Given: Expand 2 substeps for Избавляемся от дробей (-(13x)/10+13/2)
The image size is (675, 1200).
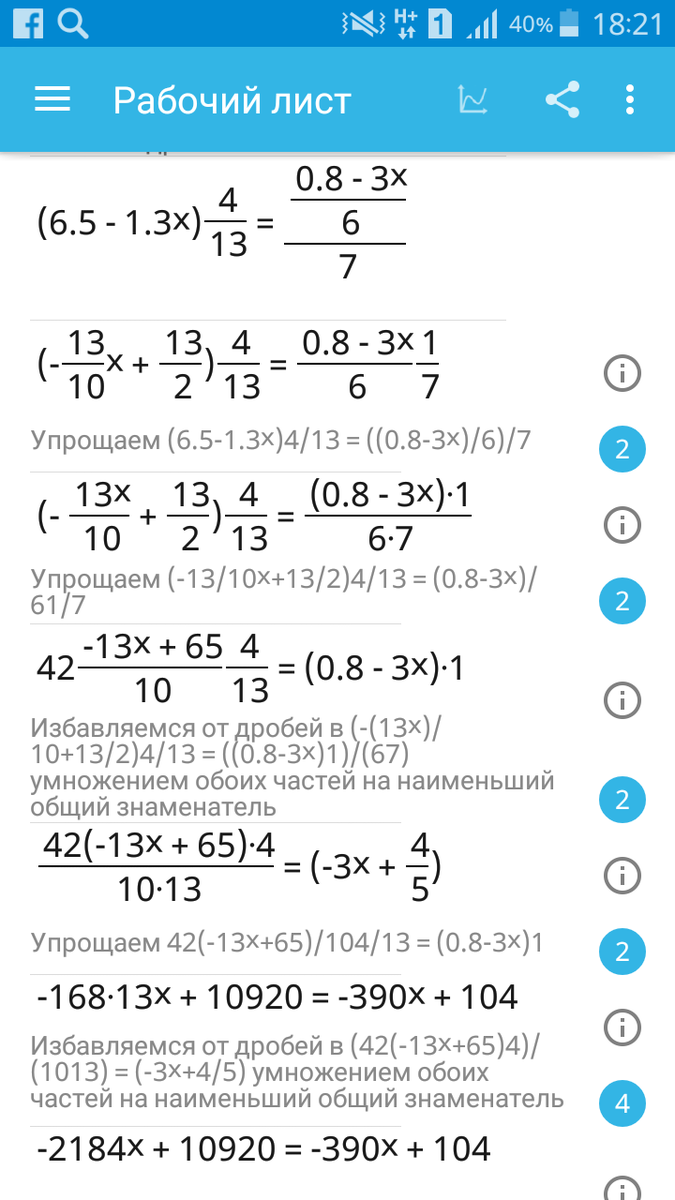Looking at the screenshot, I should tap(622, 799).
